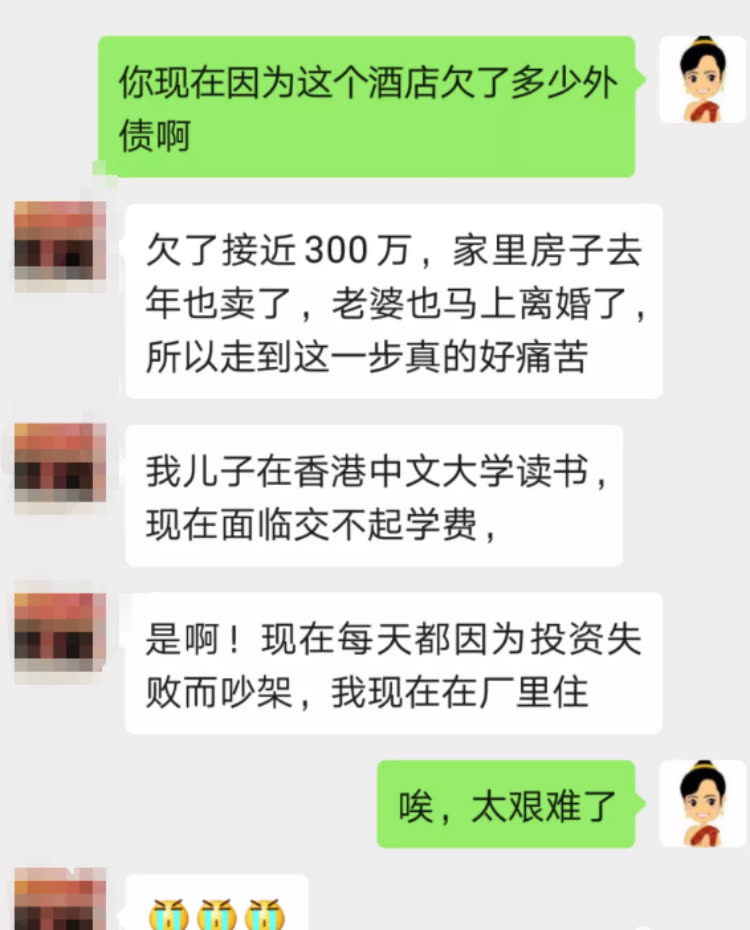Tap contact avatar next to the 香港中文大学 message
The width and height of the screenshot is (750, 930).
pyautogui.click(x=60, y=465)
